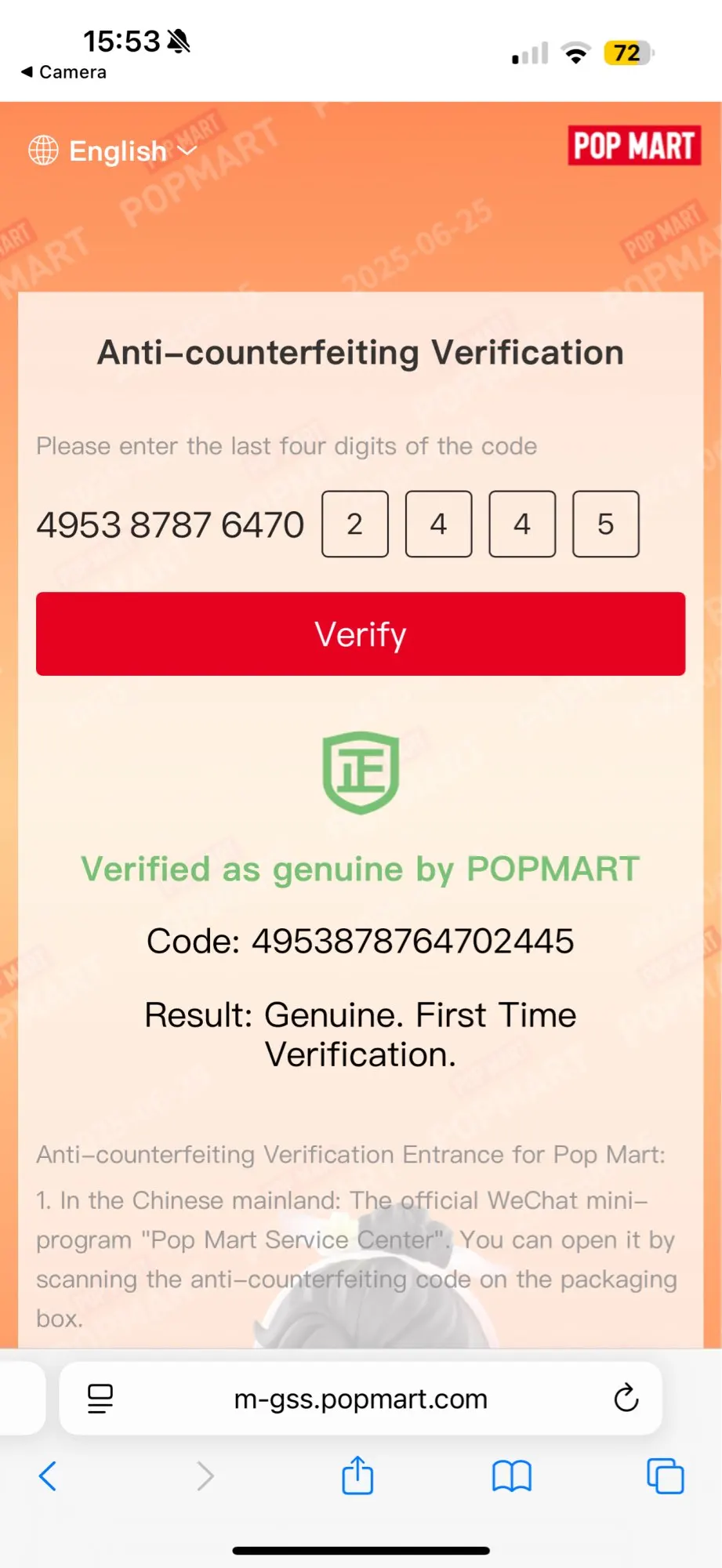Image resolution: width=722 pixels, height=1568 pixels.
Task: Go back to the previous page
Action: coord(48,1476)
